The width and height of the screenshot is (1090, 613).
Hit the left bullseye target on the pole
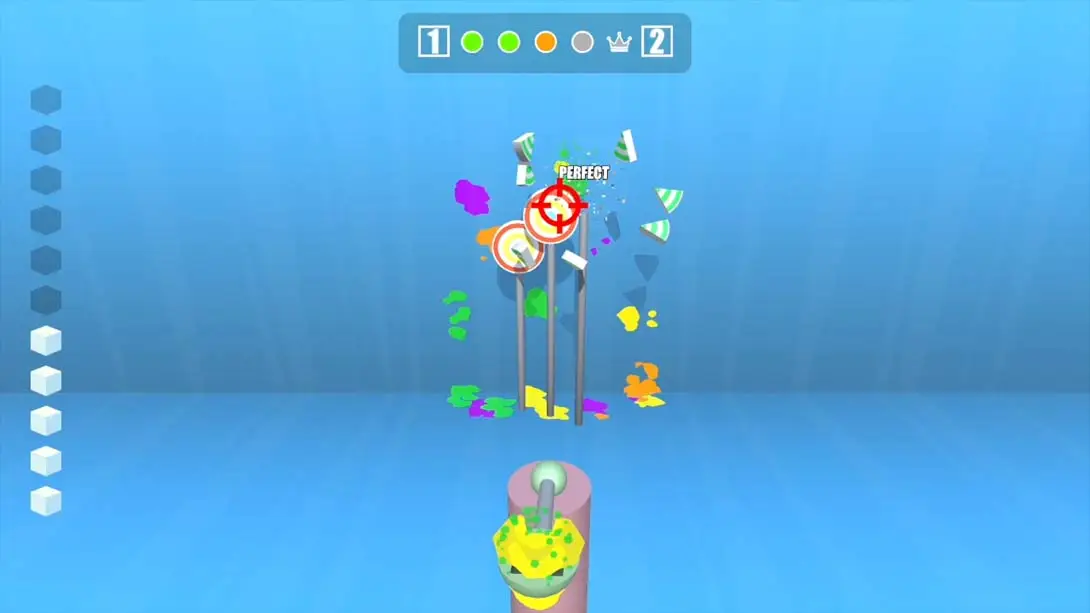518,247
